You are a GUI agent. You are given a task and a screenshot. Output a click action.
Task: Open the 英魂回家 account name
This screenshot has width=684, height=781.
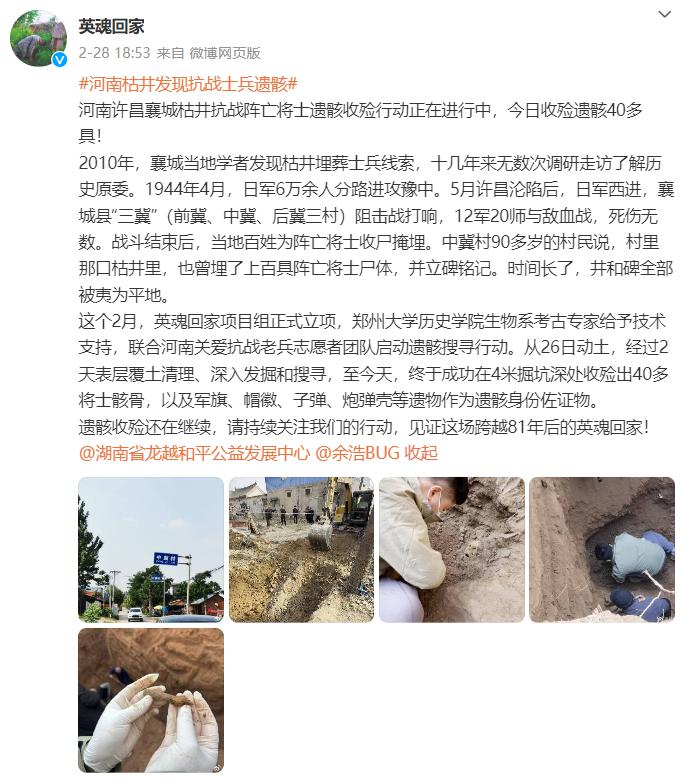point(111,27)
